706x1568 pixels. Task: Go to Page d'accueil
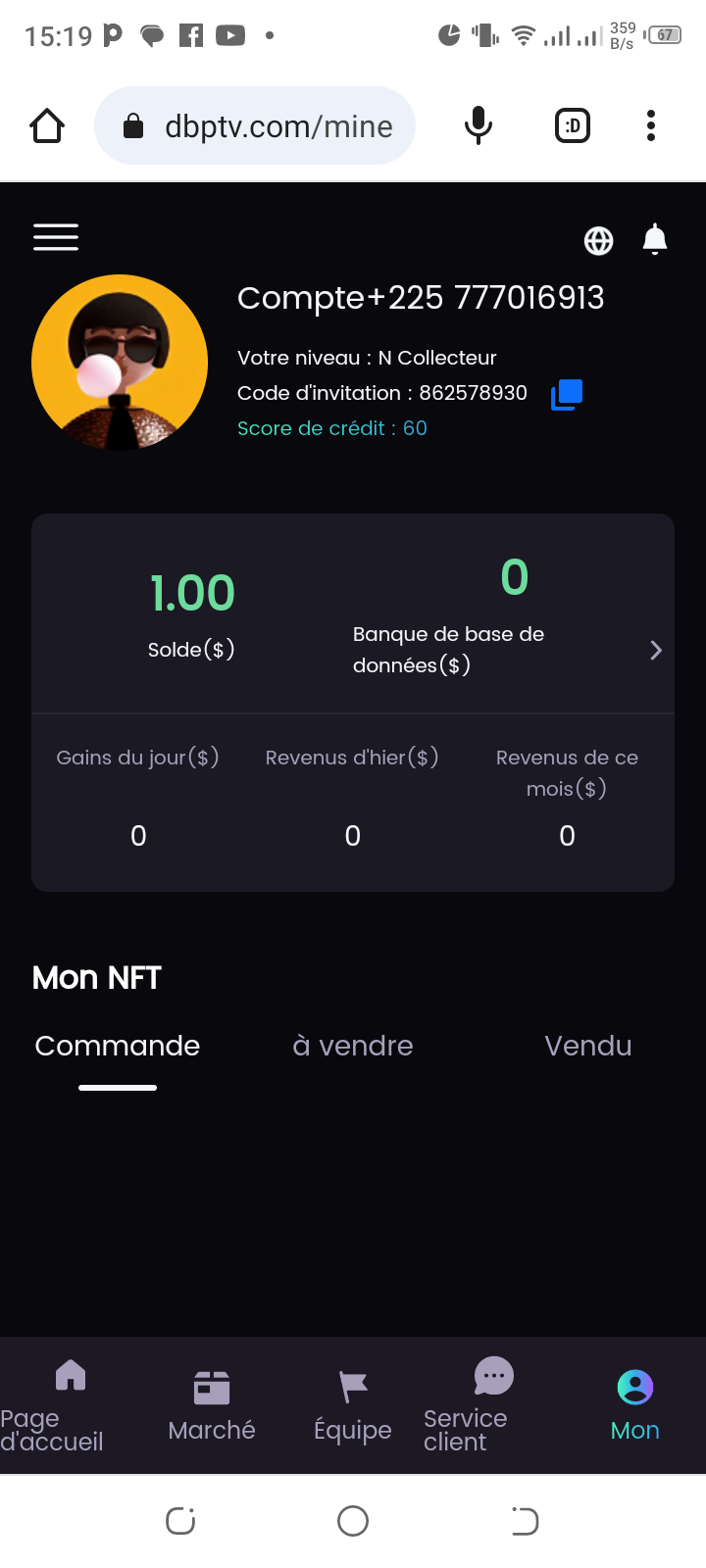61,1405
